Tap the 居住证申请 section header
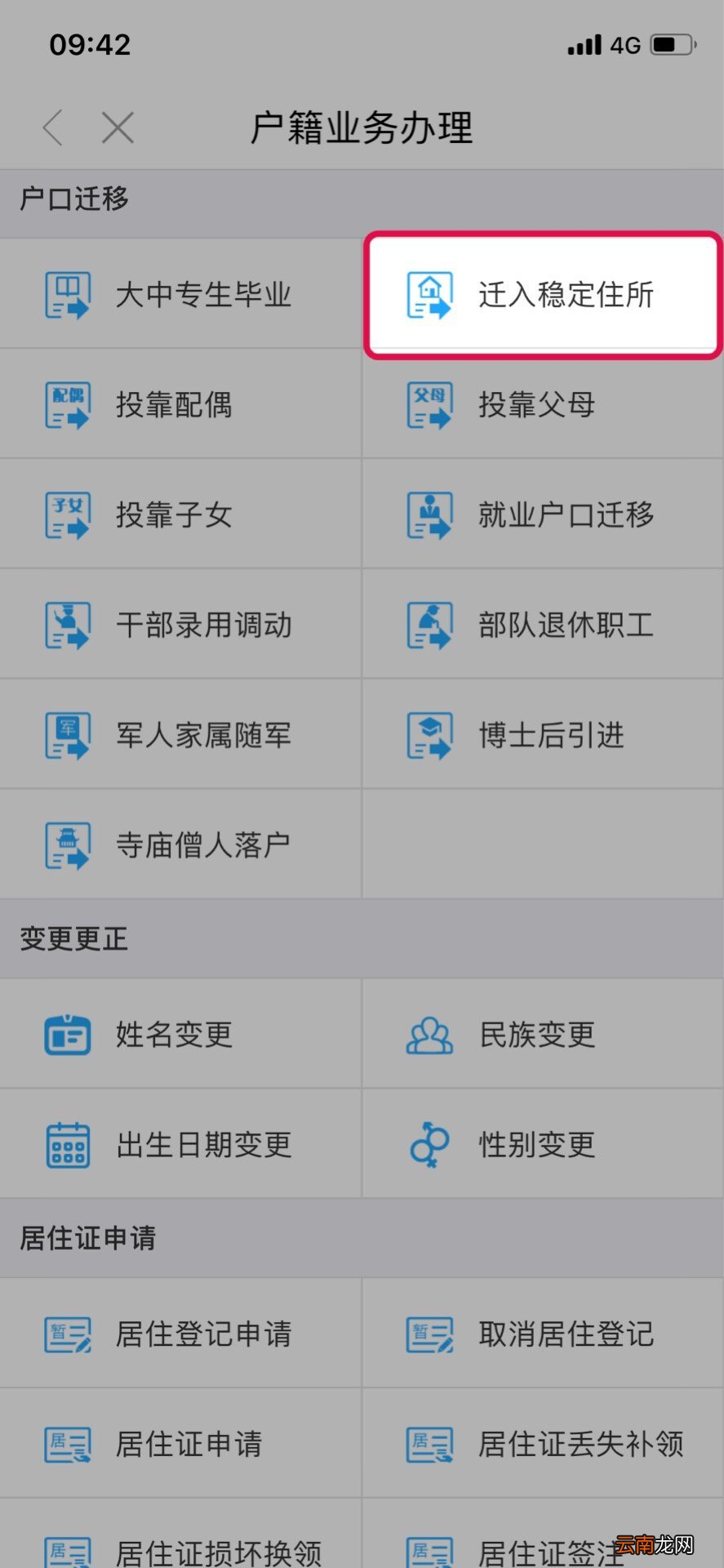This screenshot has height=1568, width=724. pyautogui.click(x=87, y=1237)
